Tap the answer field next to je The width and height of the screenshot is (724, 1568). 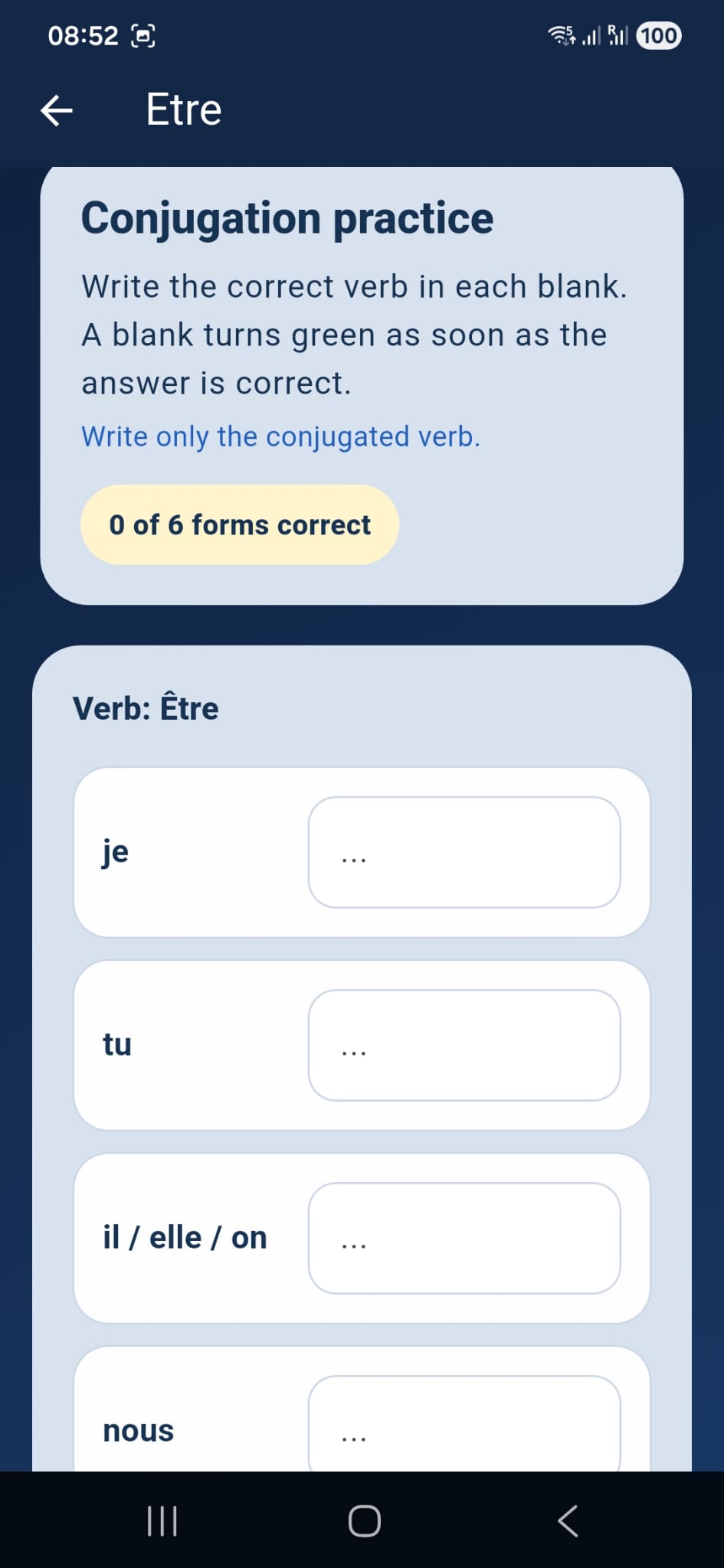(464, 852)
